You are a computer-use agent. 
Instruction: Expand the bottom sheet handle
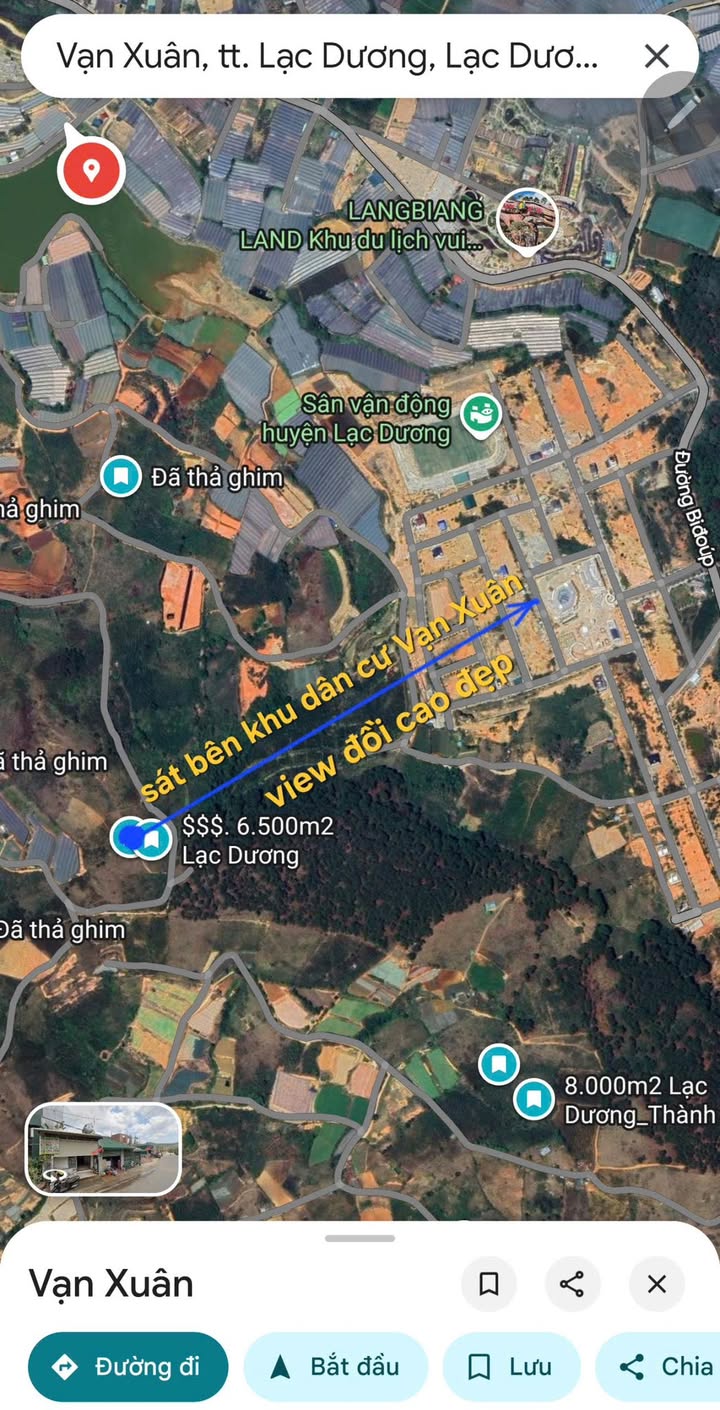tap(360, 1238)
